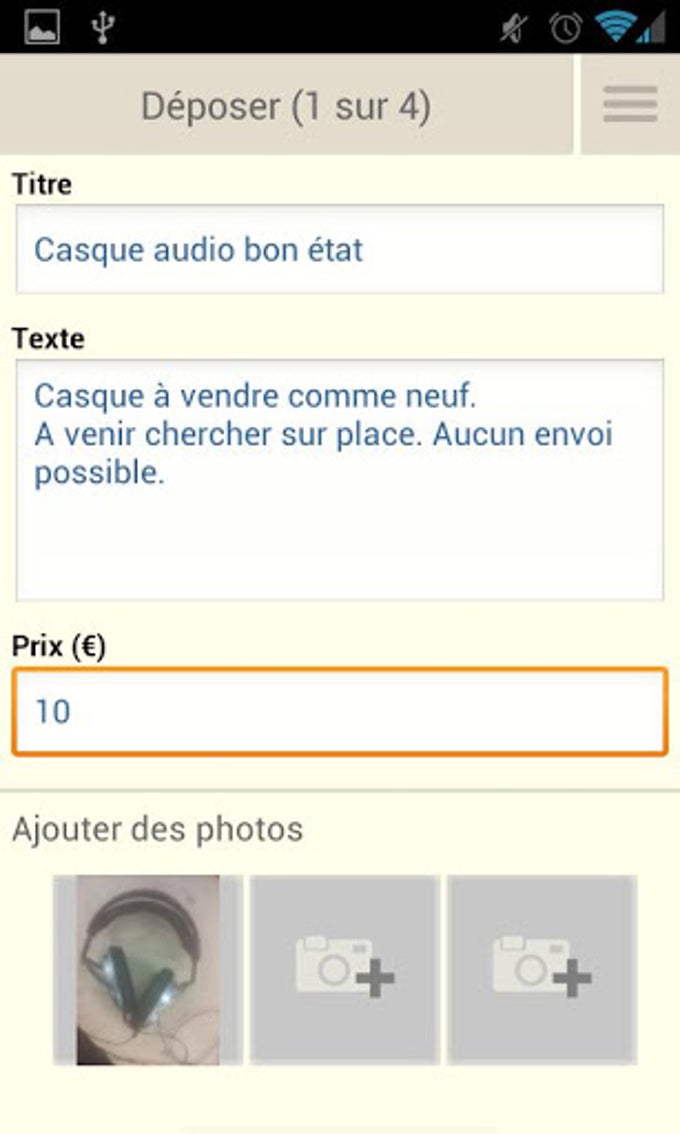
Task: Open the hamburger menu
Action: [630, 104]
